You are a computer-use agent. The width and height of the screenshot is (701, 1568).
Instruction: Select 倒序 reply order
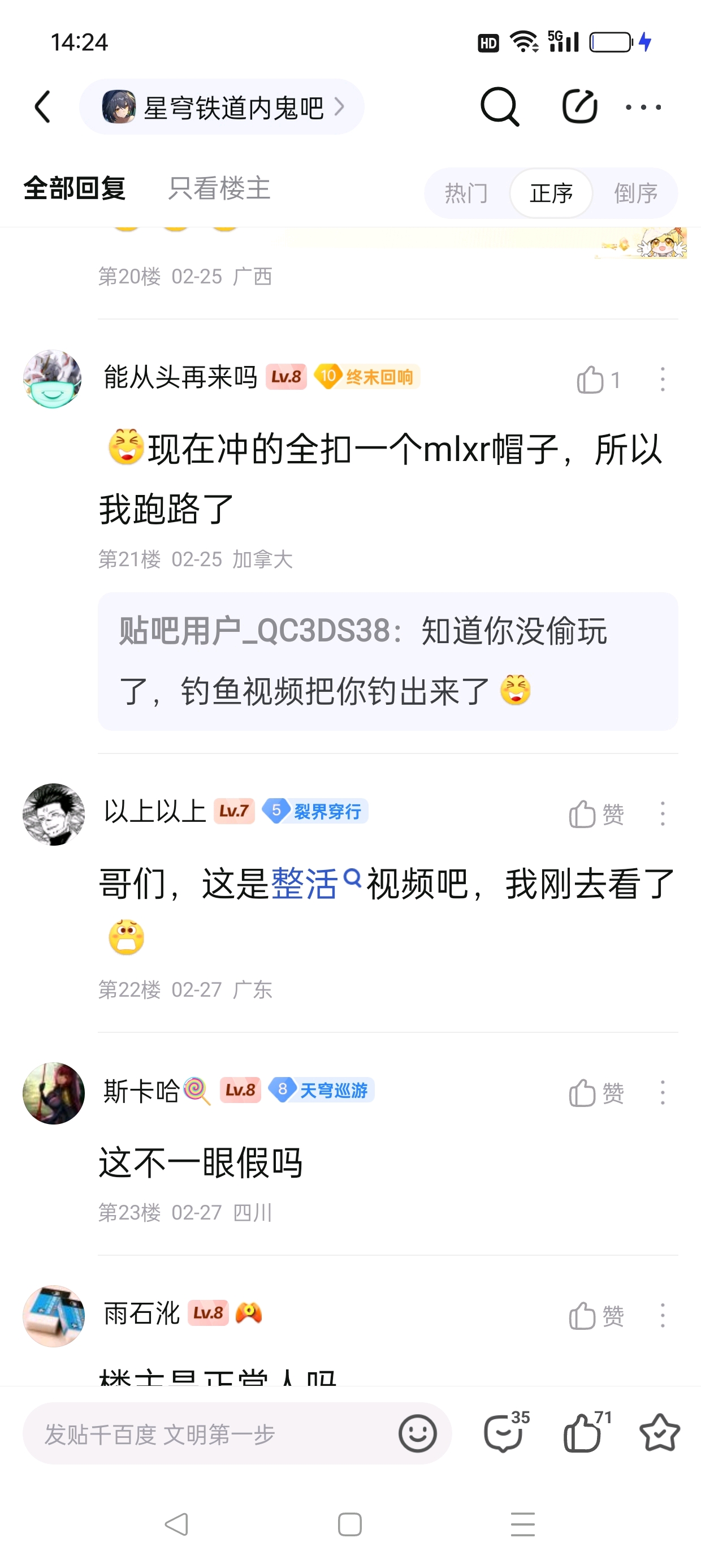tap(635, 193)
